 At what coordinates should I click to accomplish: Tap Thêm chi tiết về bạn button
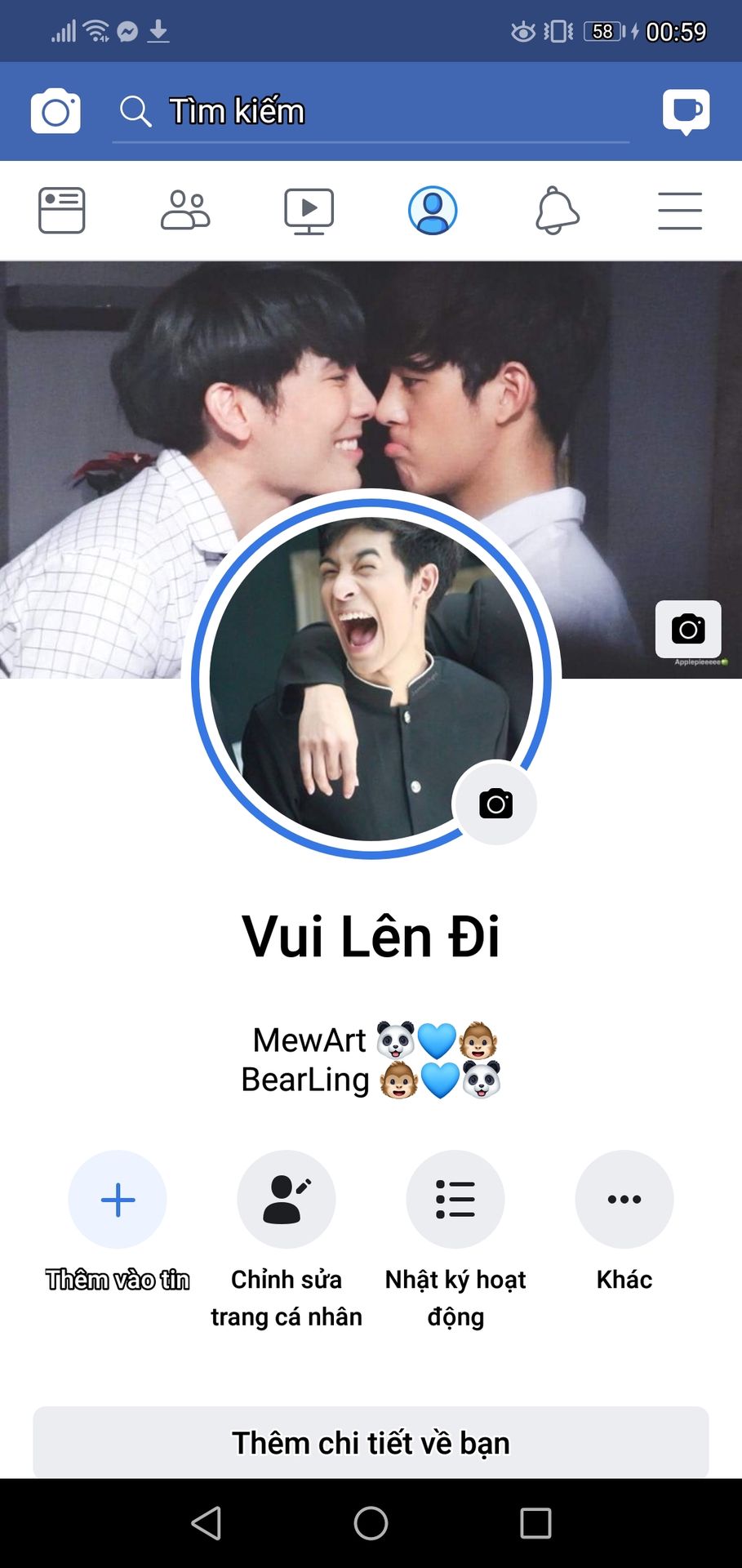tap(371, 1442)
